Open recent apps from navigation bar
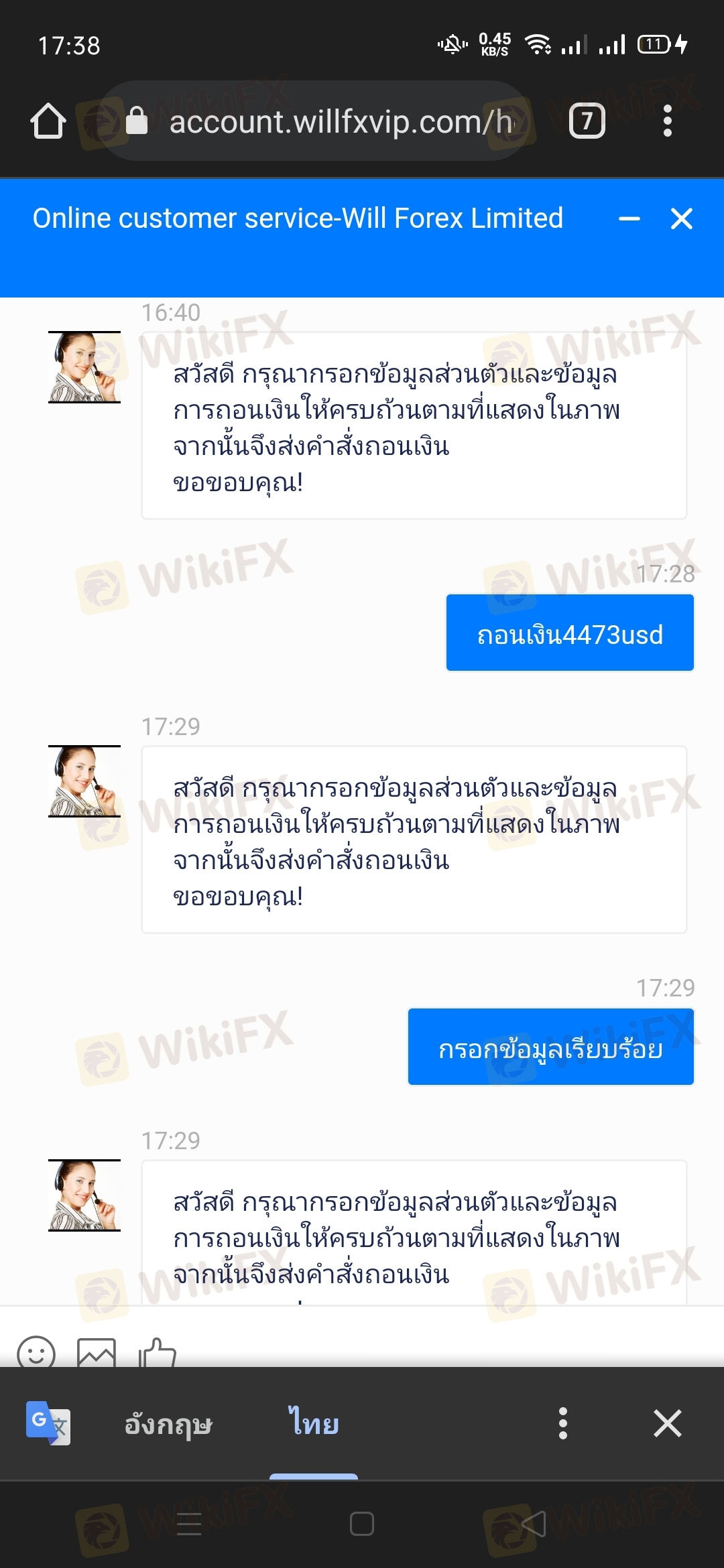This screenshot has width=724, height=1568. click(189, 1524)
